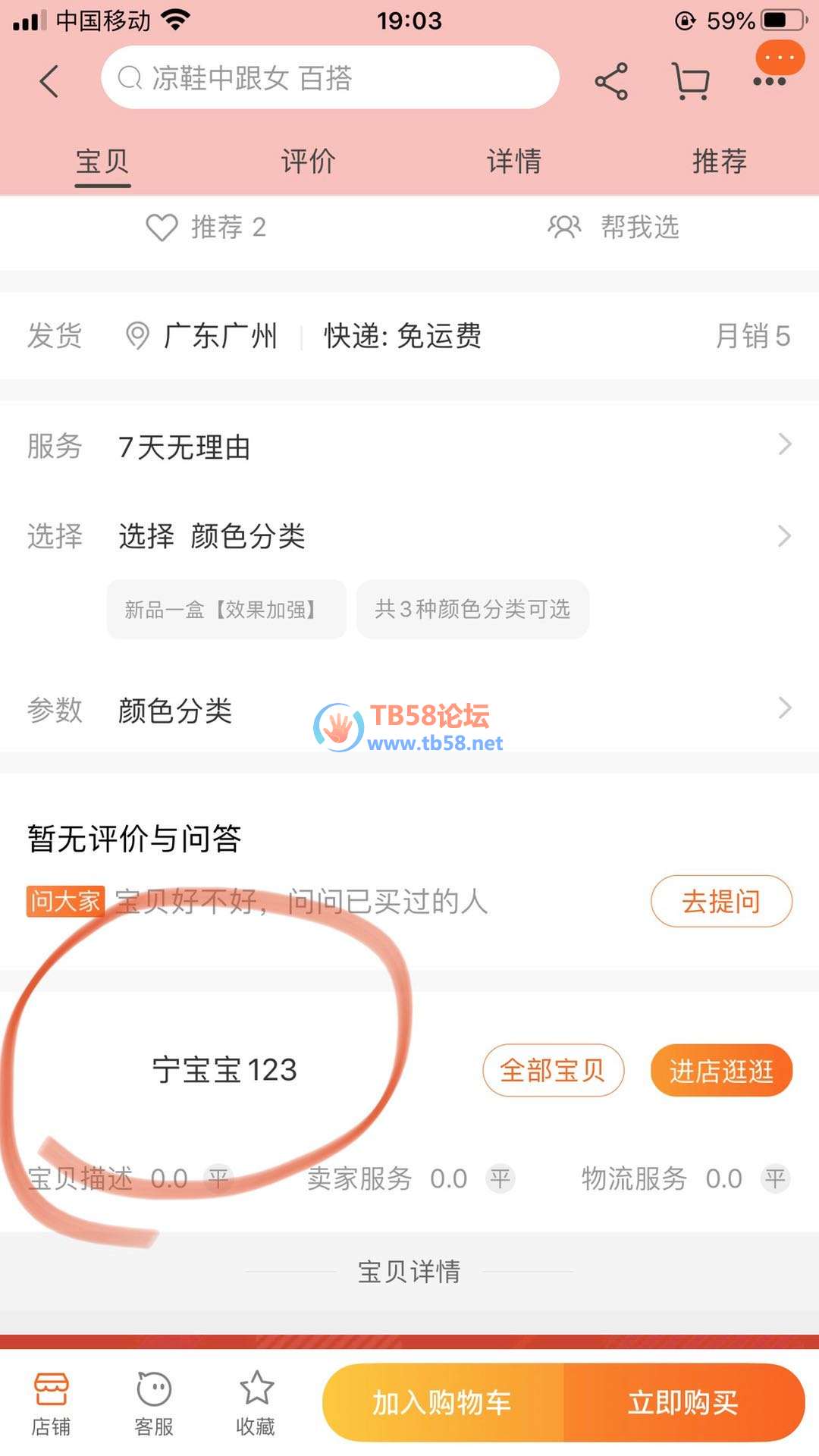Open the shopping cart icon
The width and height of the screenshot is (819, 1456).
691,81
